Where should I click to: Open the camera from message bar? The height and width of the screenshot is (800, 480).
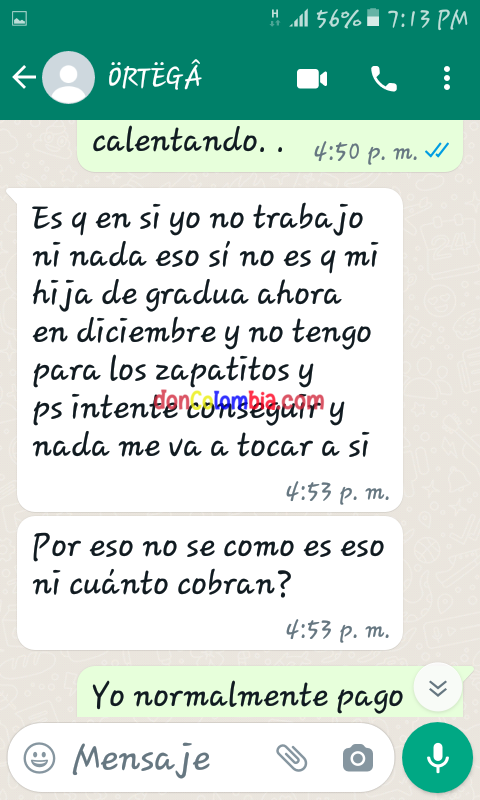[358, 758]
